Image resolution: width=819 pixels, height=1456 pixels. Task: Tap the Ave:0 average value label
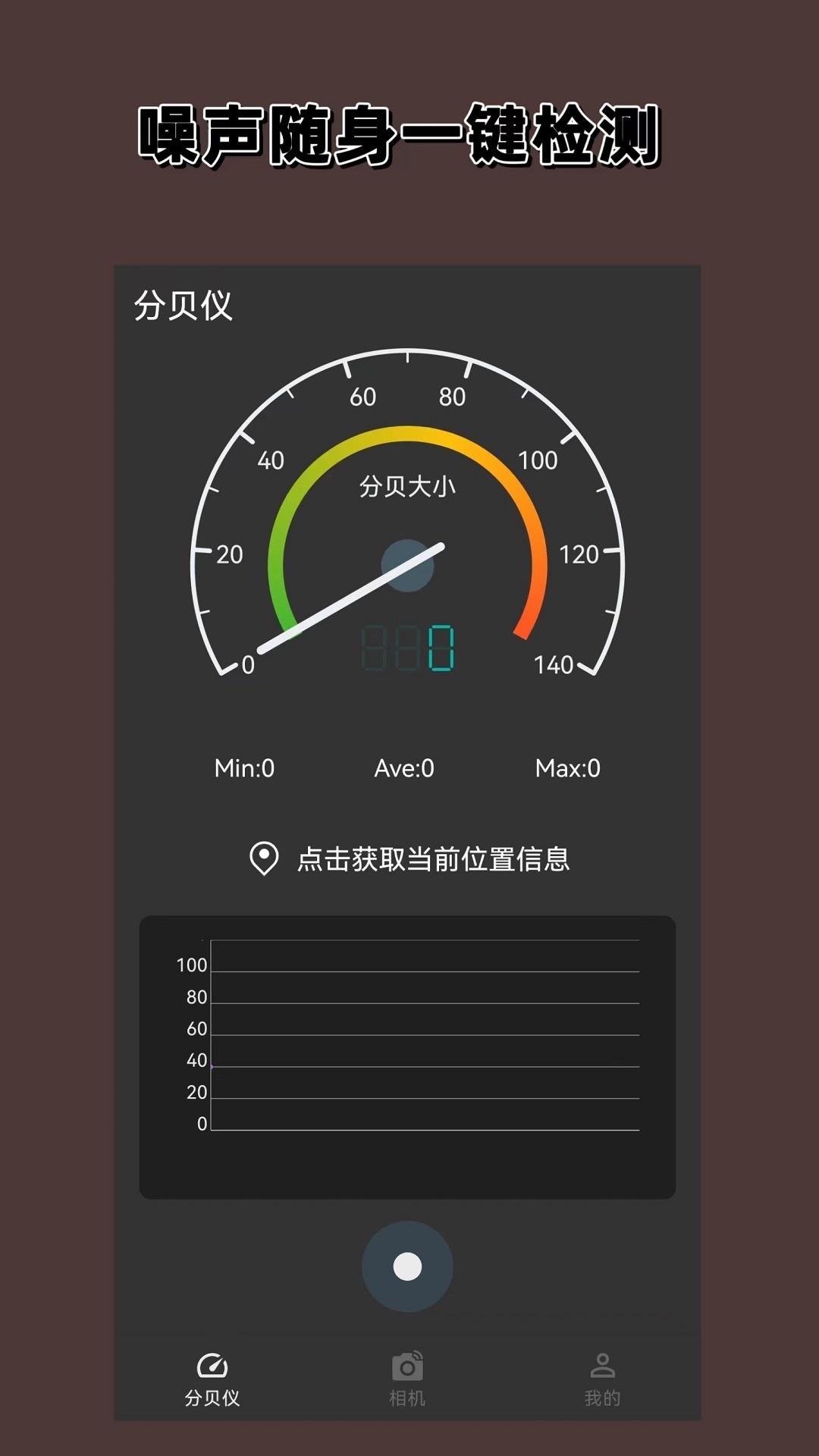pos(403,766)
